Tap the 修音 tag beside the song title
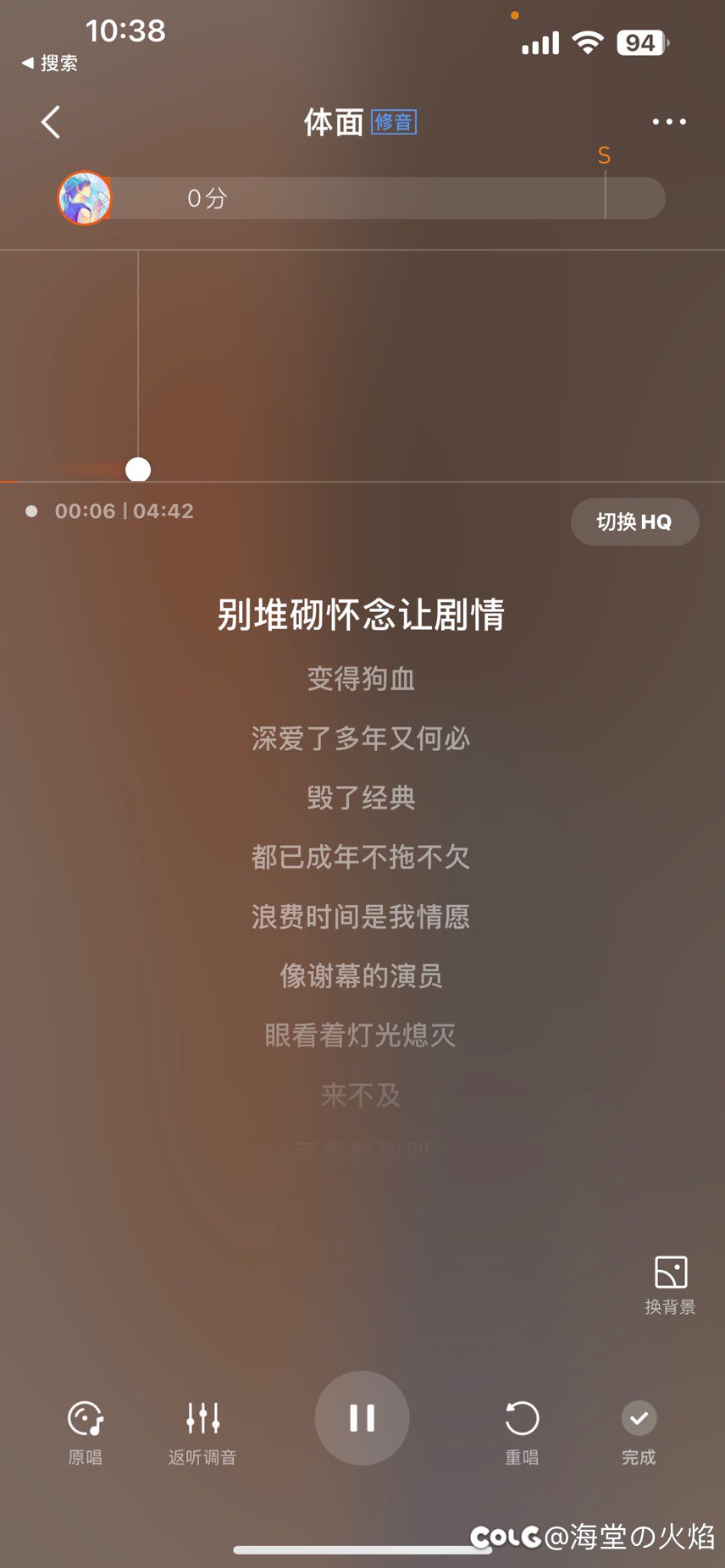 [x=394, y=122]
